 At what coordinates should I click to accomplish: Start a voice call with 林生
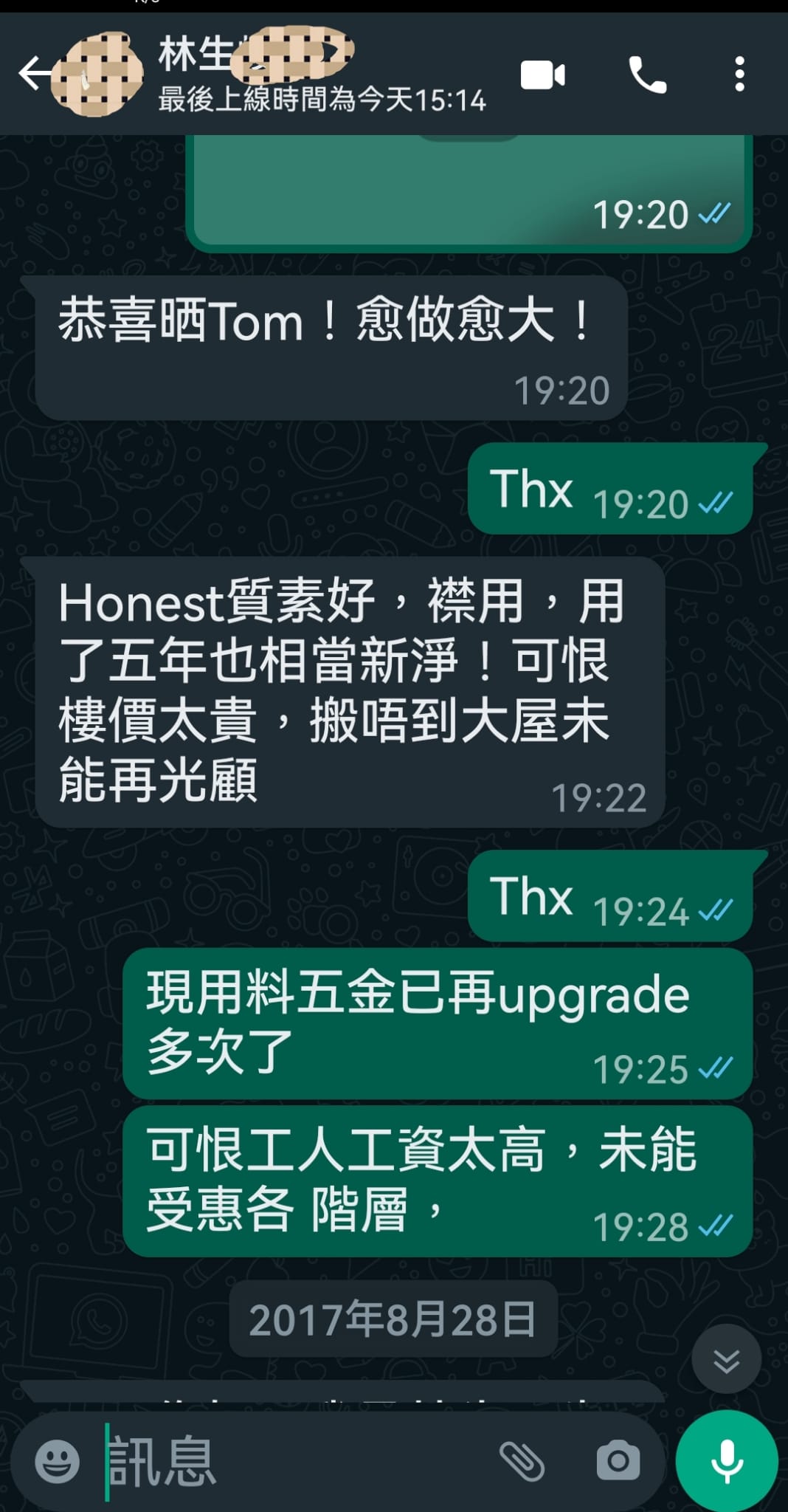tap(647, 75)
